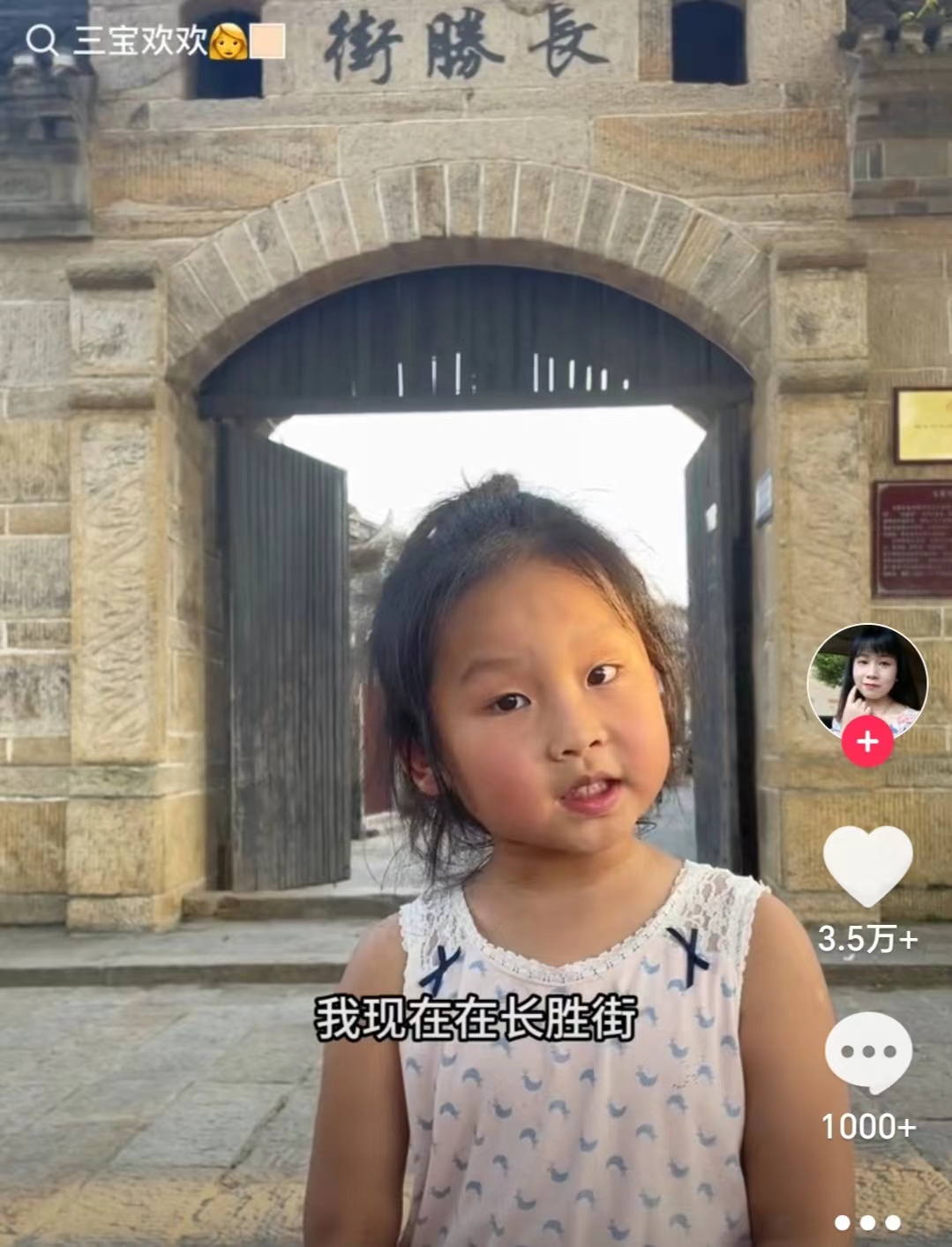Screen dimensions: 952x1247
Task: Open the three-dot more options
Action: click(x=867, y=1222)
